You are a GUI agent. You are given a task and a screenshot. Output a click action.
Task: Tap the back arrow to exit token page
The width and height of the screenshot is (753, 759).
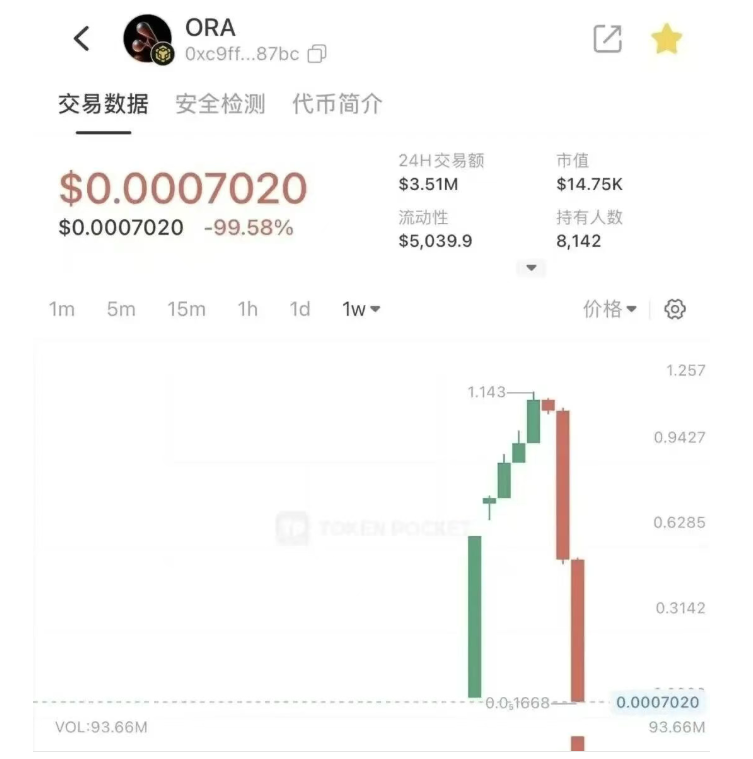click(81, 38)
